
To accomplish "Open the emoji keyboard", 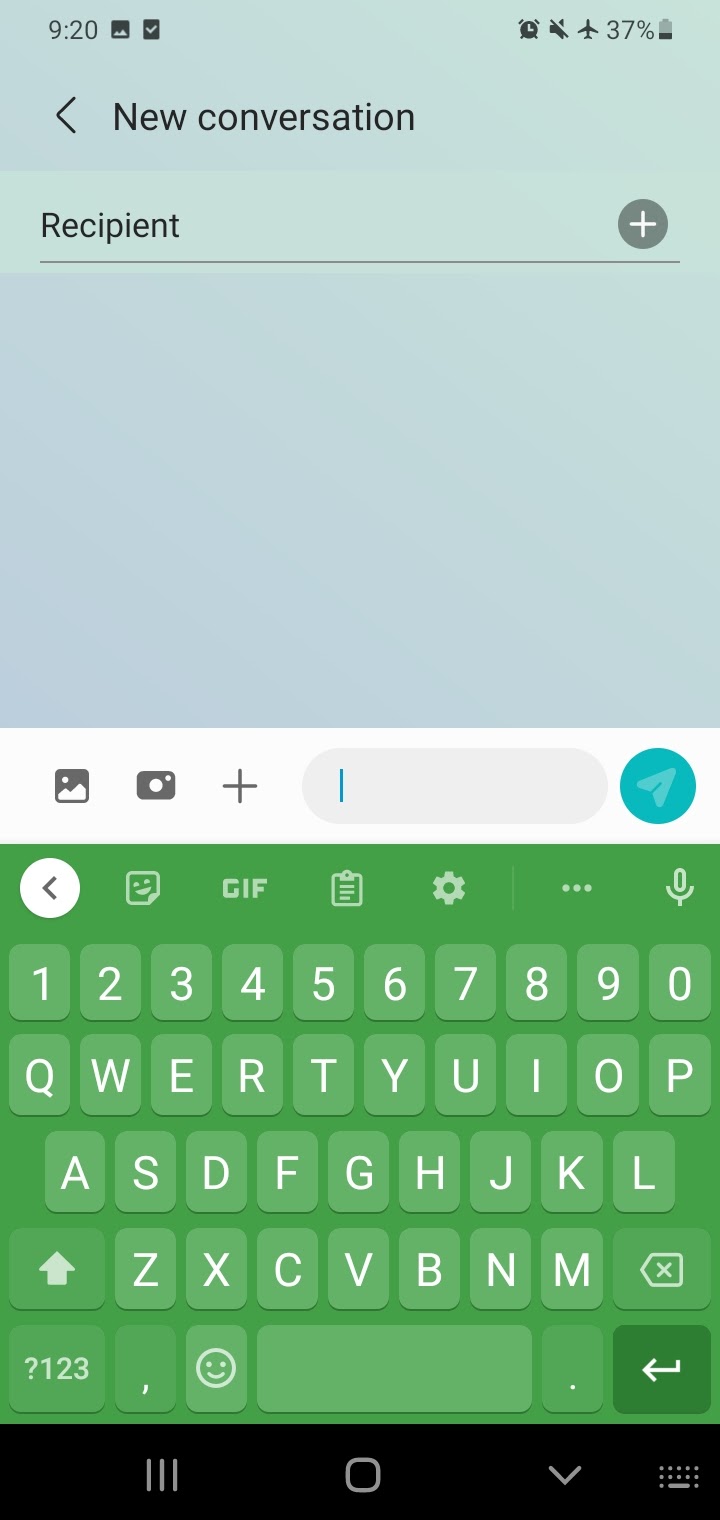I will pos(216,1368).
